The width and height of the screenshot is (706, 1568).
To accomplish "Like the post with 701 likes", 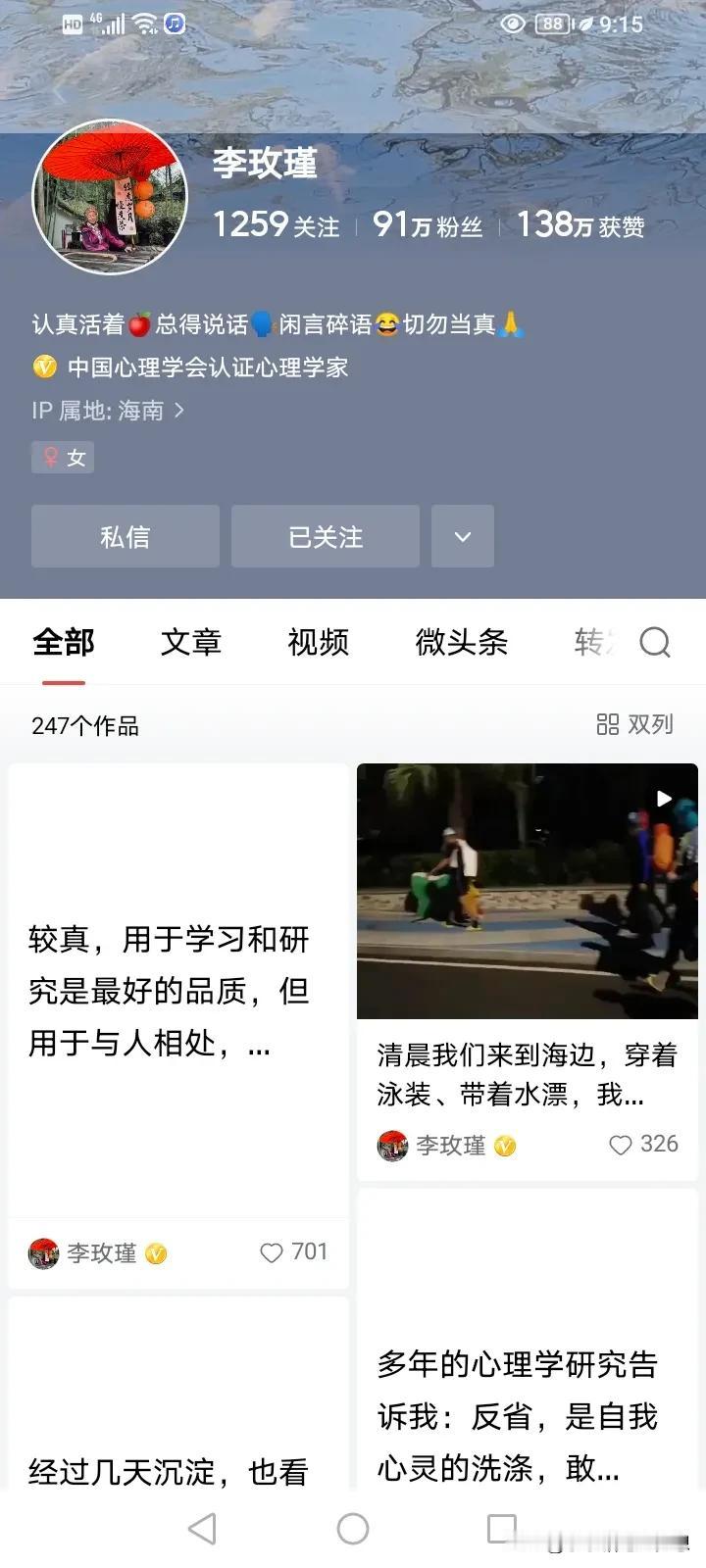I will coord(272,1253).
